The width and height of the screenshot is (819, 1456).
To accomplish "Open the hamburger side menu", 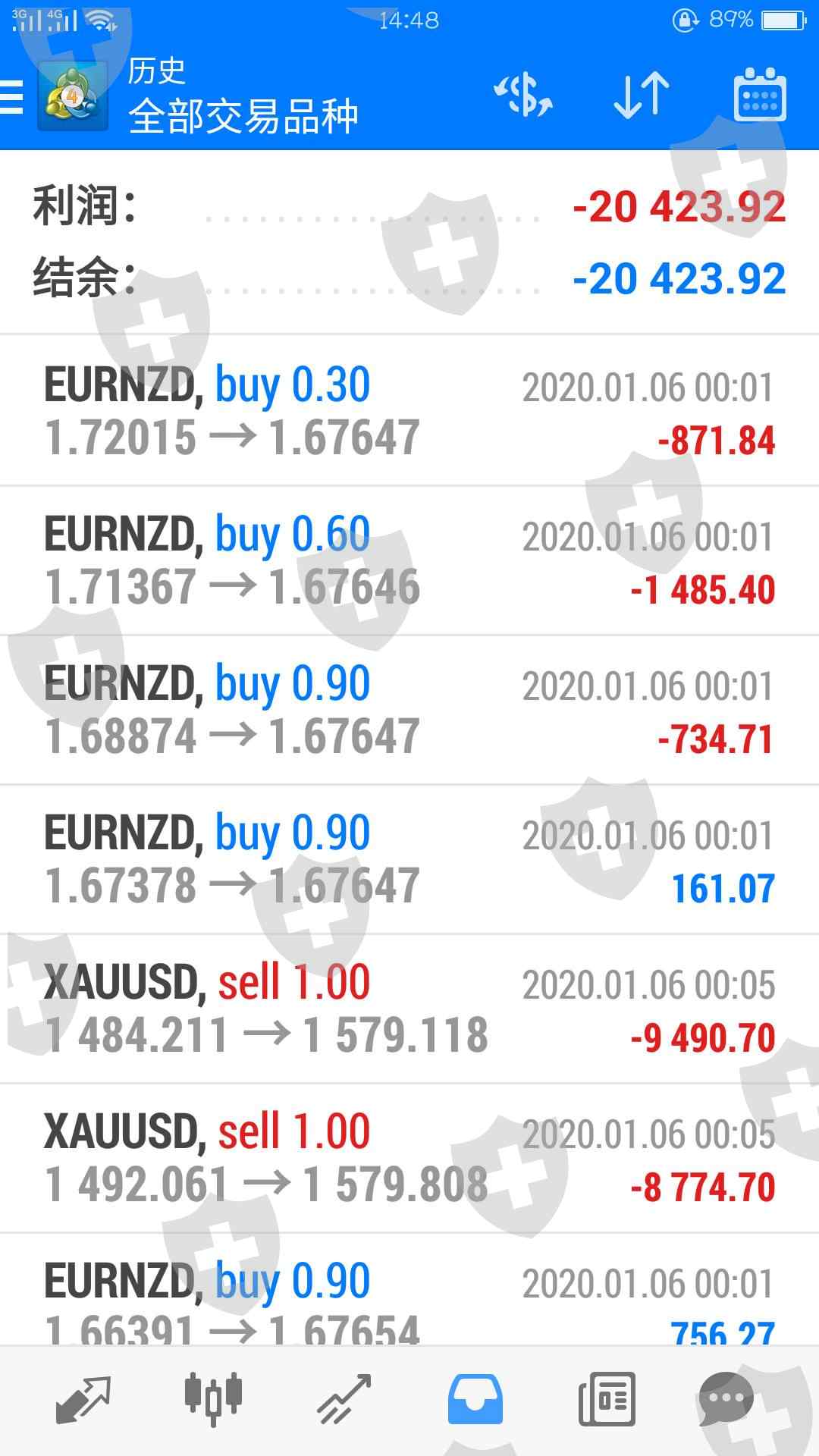I will coord(12,96).
